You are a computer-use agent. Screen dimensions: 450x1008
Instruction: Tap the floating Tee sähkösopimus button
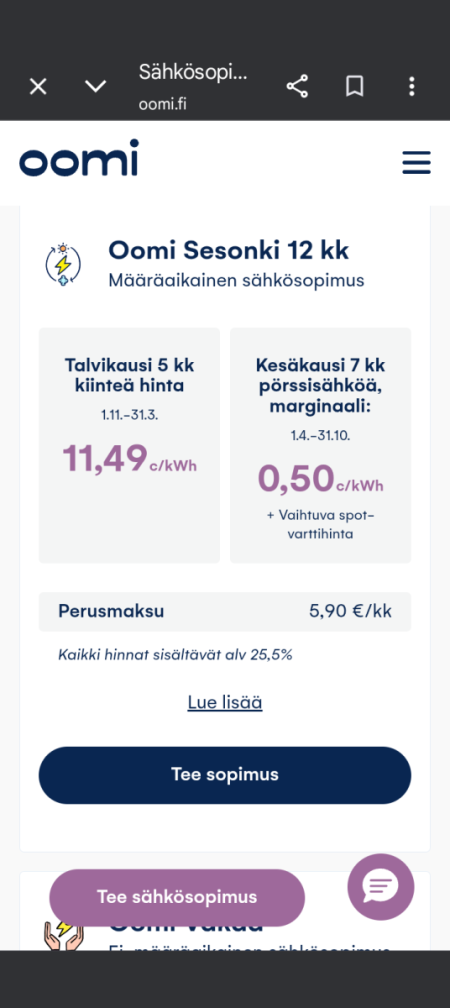177,897
